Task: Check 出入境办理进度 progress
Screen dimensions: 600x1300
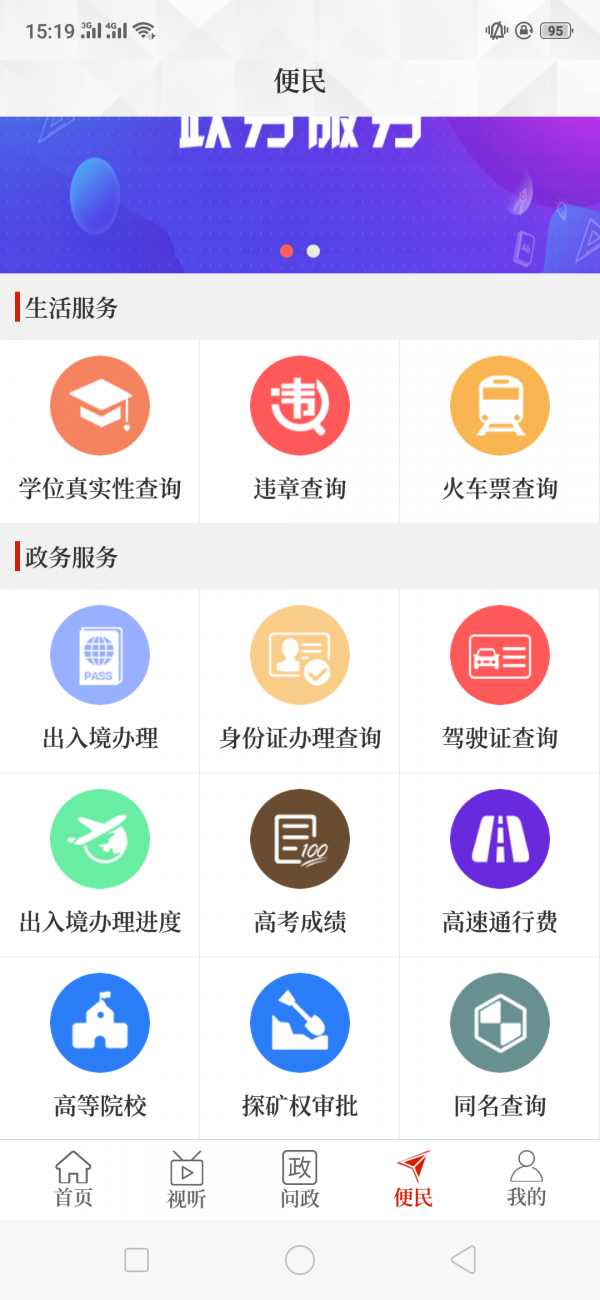Action: click(100, 864)
